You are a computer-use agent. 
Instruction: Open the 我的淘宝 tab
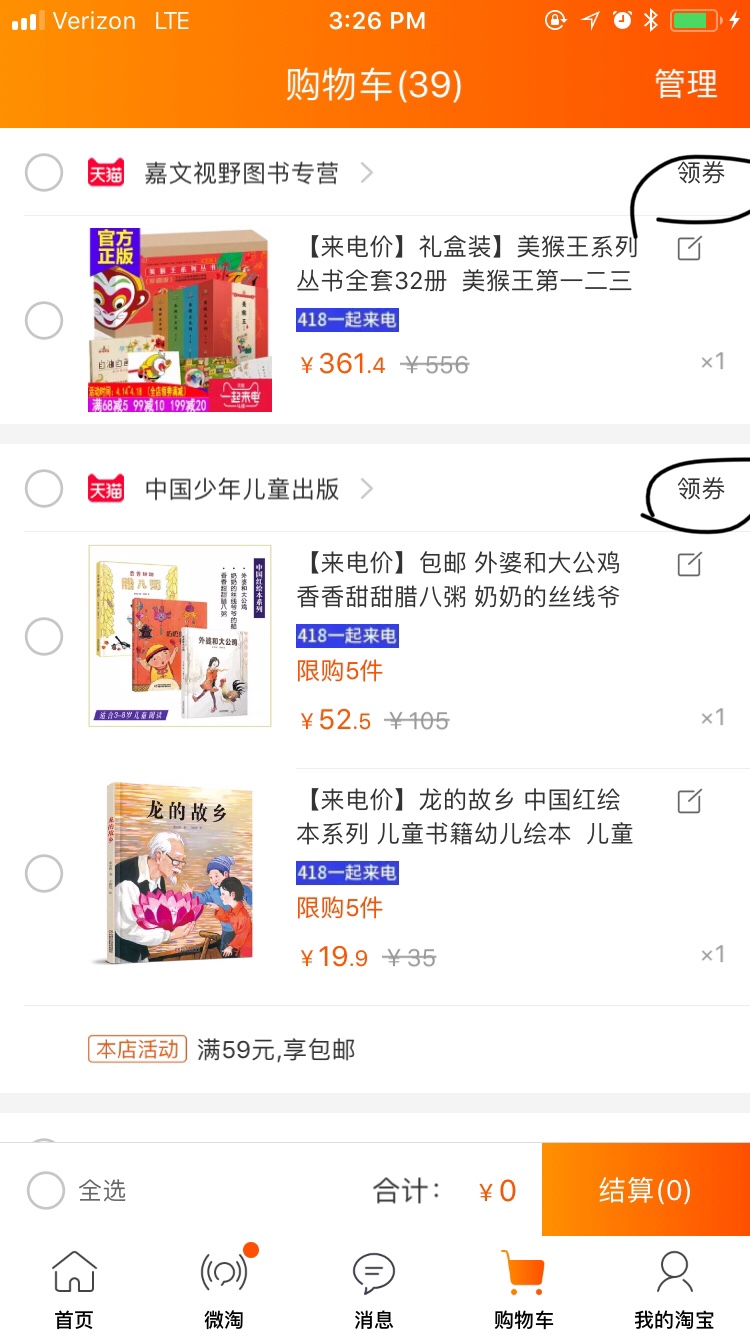674,1290
